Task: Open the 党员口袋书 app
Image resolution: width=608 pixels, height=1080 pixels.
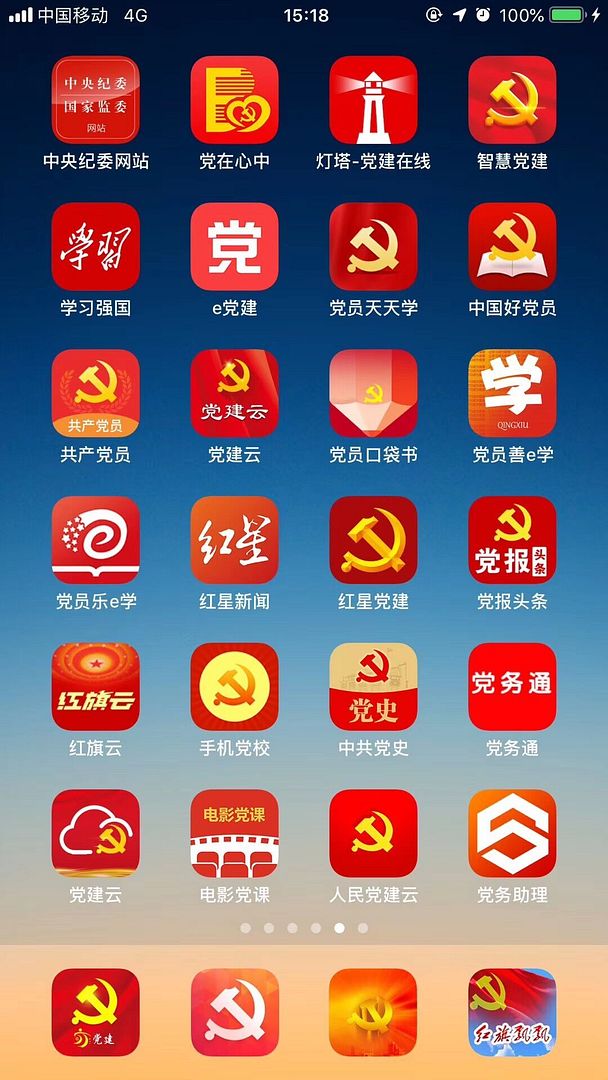Action: (x=373, y=394)
